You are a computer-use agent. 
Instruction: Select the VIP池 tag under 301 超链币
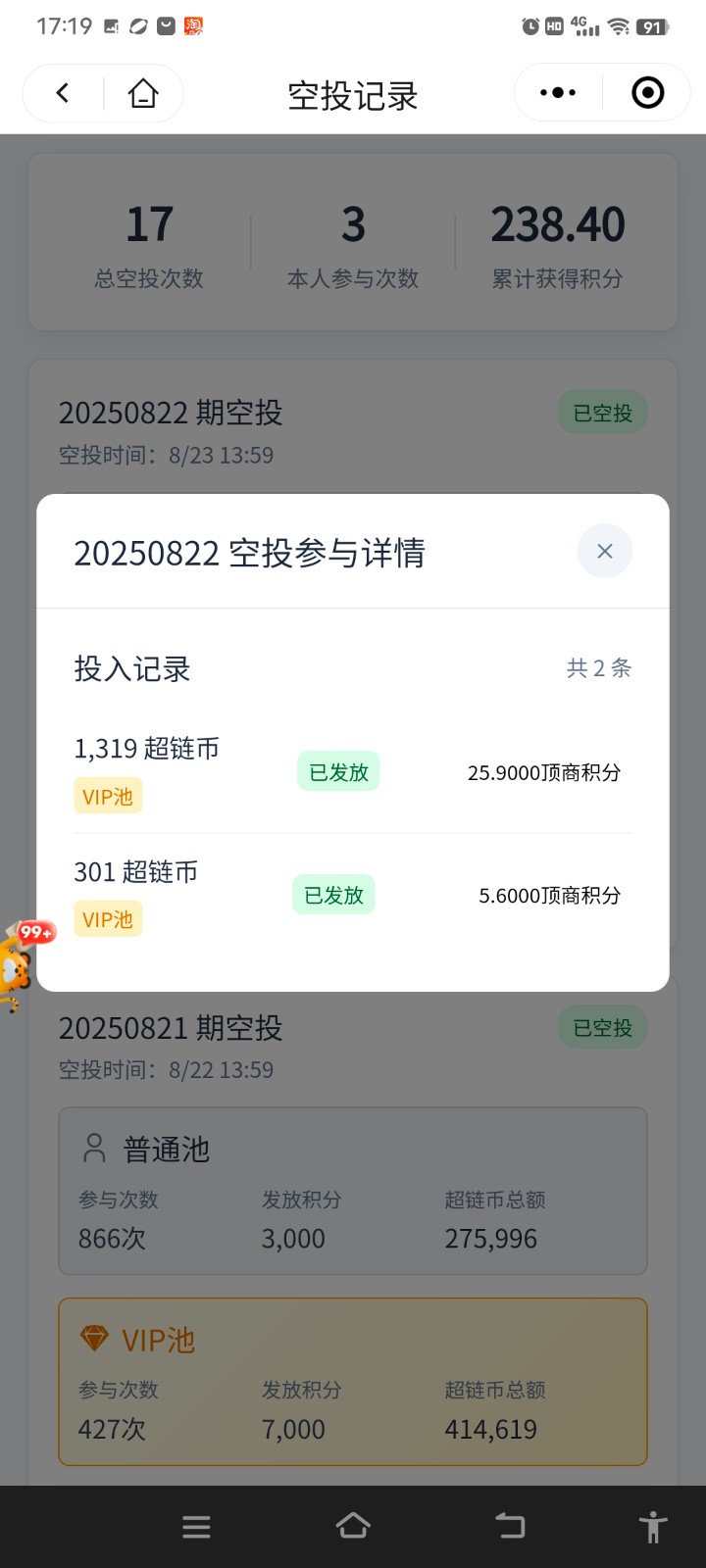pyautogui.click(x=108, y=919)
